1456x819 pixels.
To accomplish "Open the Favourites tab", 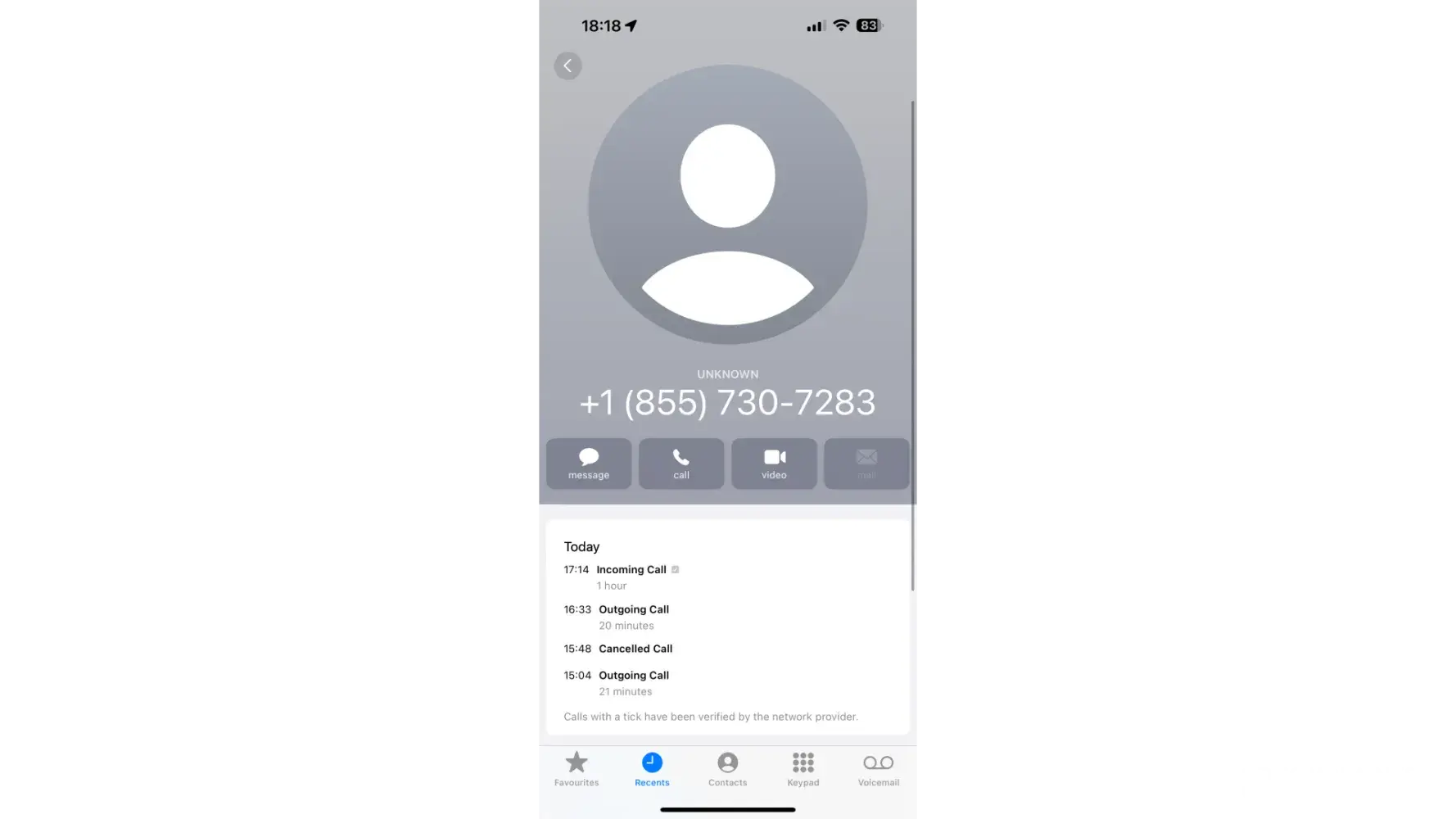I will [577, 769].
